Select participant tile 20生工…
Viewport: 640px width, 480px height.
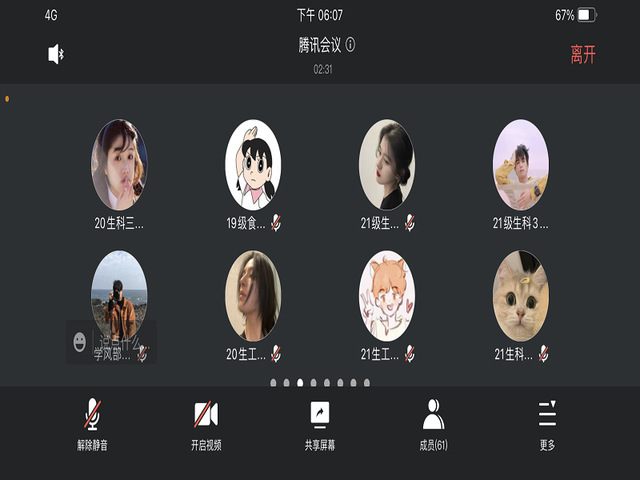point(253,296)
